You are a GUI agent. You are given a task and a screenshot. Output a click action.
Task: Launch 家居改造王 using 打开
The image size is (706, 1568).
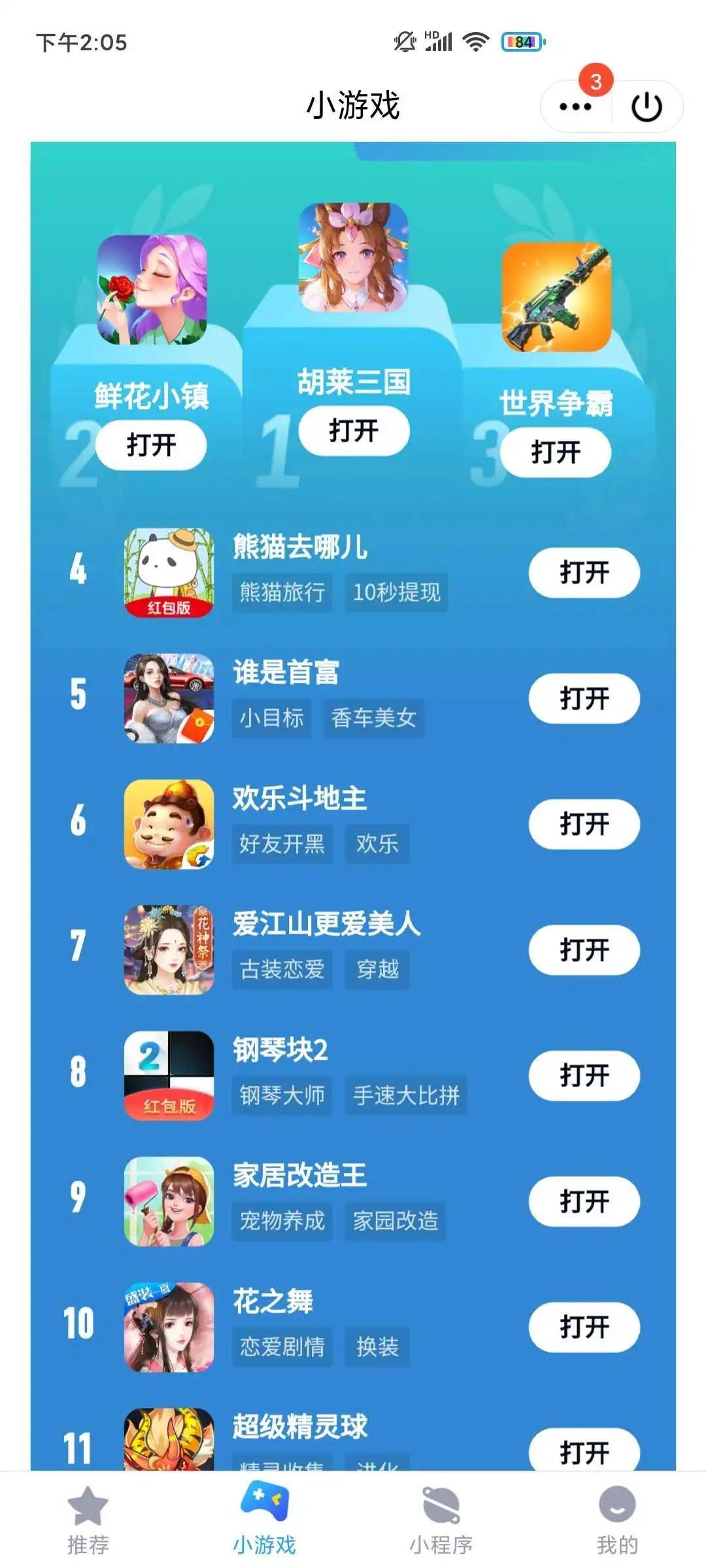[x=584, y=1201]
